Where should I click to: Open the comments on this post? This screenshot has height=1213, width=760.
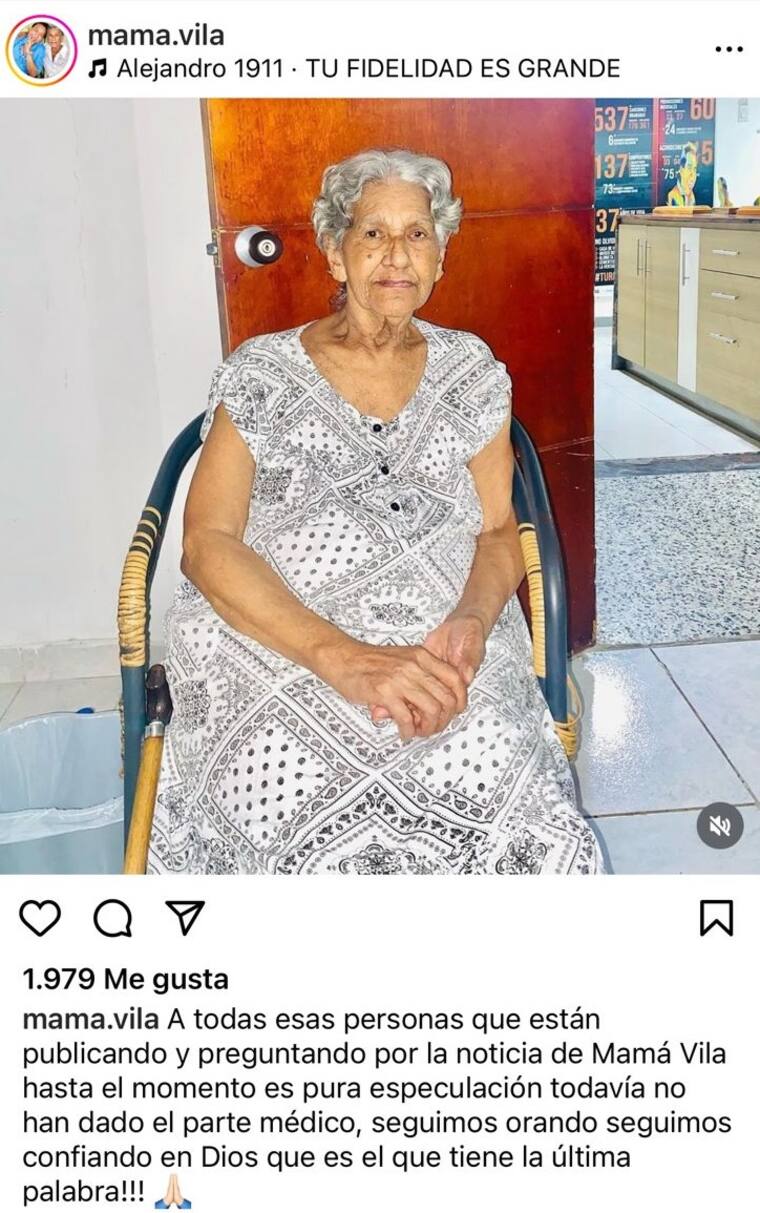pos(113,918)
